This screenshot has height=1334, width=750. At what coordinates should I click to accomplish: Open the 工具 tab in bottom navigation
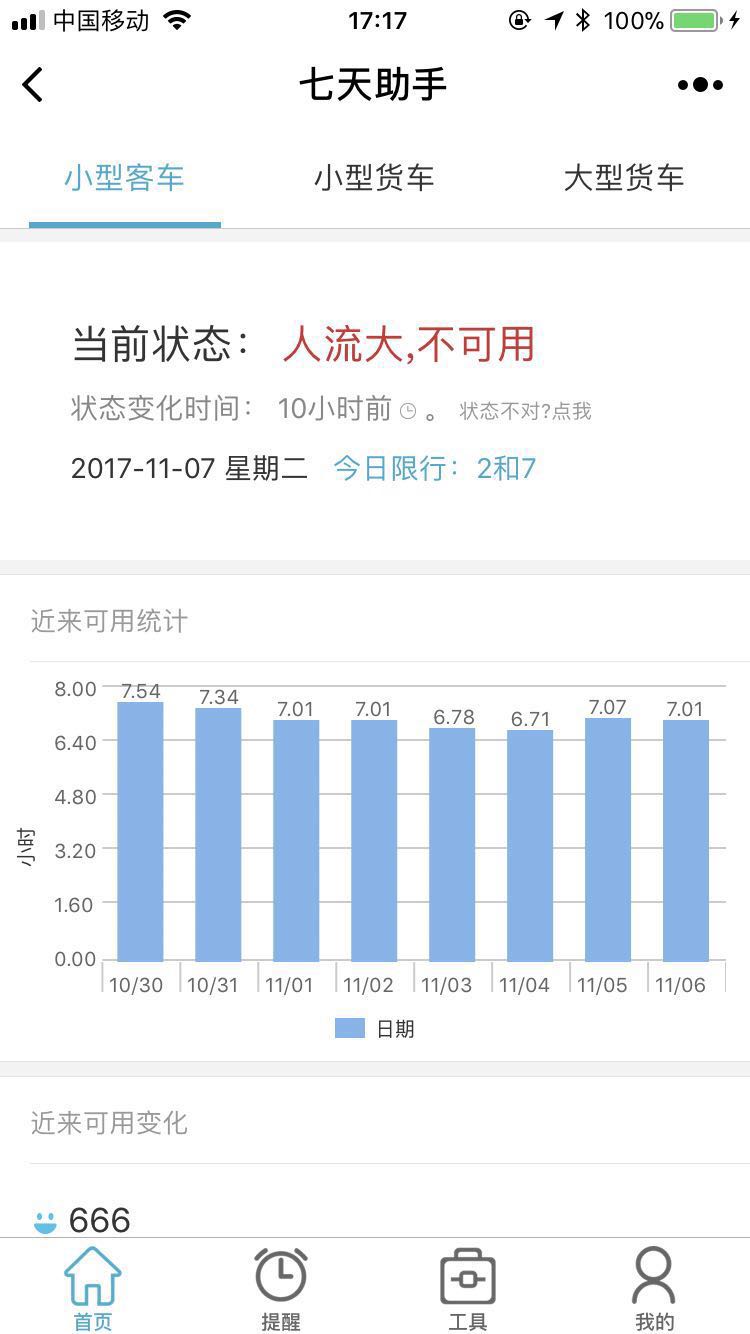[x=468, y=1289]
